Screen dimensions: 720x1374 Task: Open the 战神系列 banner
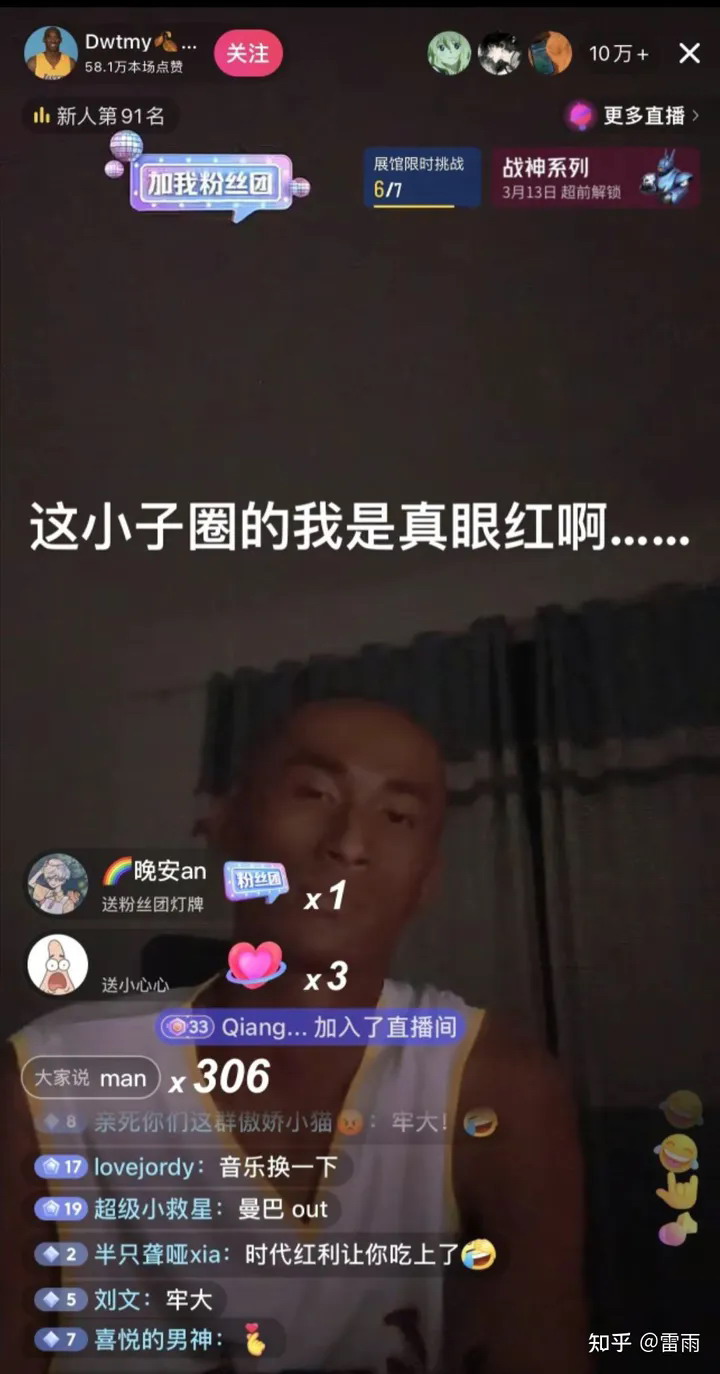[x=595, y=177]
